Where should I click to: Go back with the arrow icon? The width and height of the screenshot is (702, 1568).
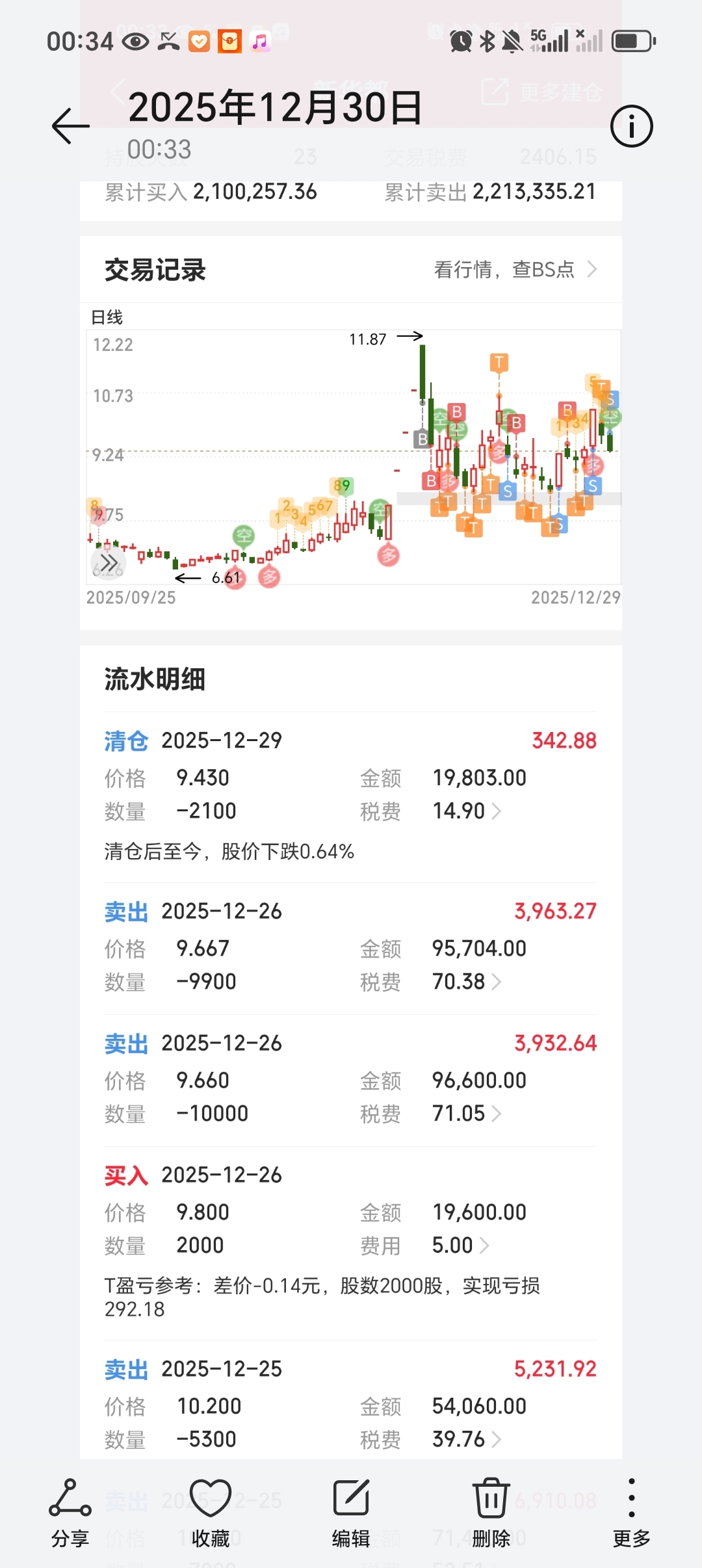[x=70, y=125]
